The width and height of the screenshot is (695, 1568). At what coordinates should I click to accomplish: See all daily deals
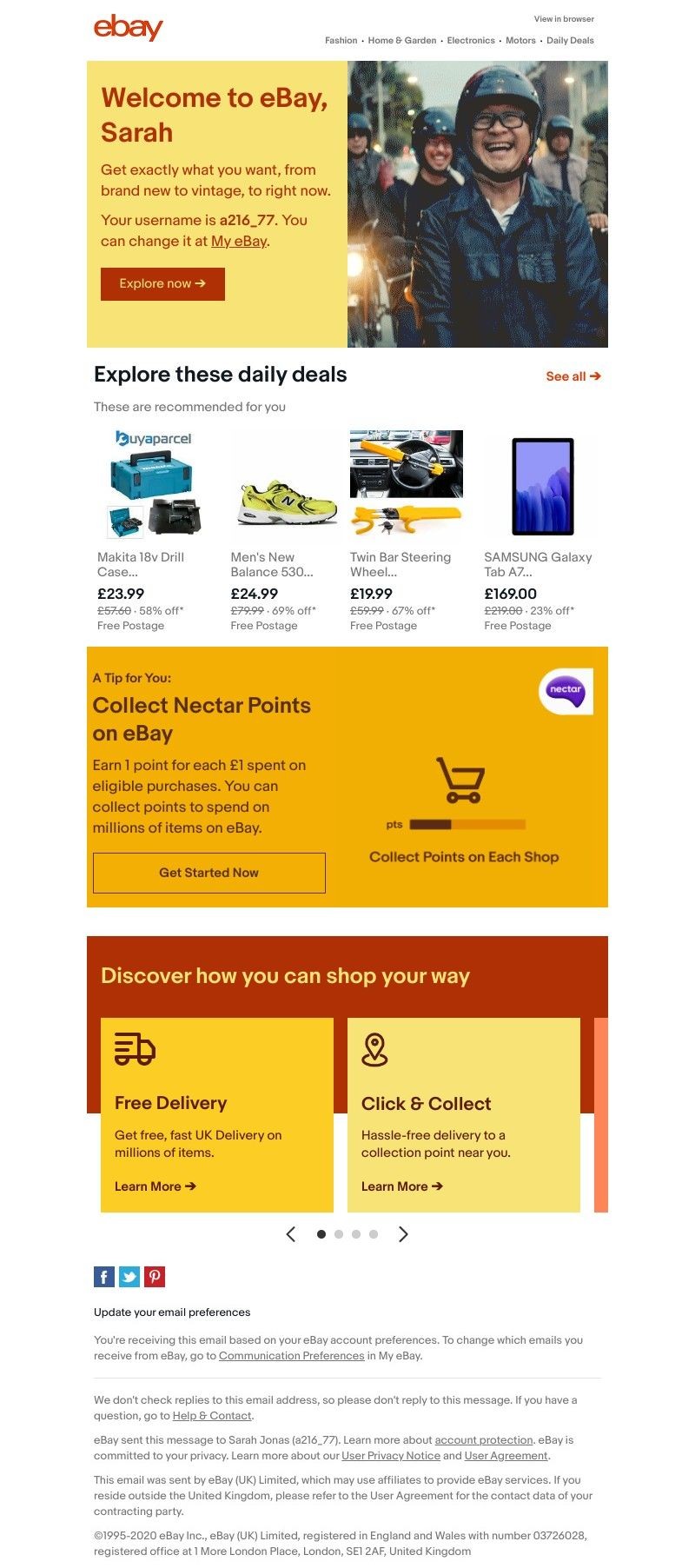click(x=573, y=376)
